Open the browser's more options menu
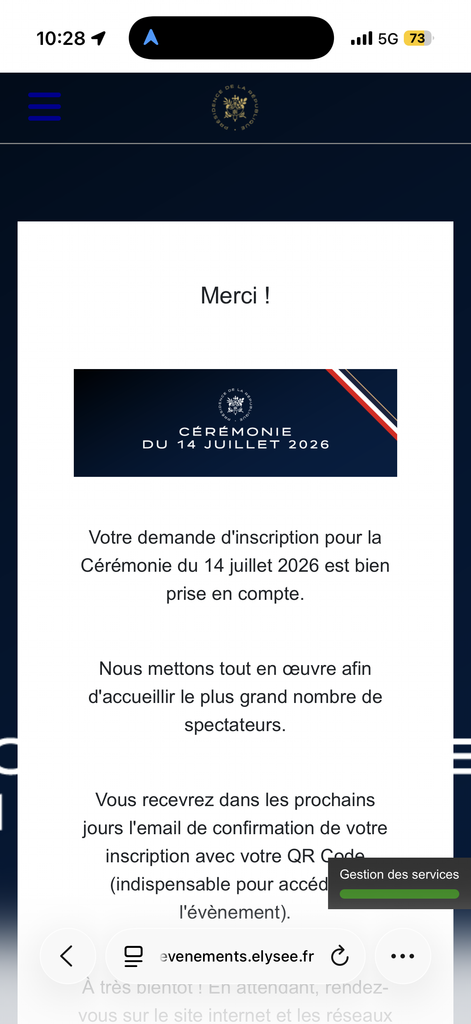The width and height of the screenshot is (471, 1024). tap(402, 956)
